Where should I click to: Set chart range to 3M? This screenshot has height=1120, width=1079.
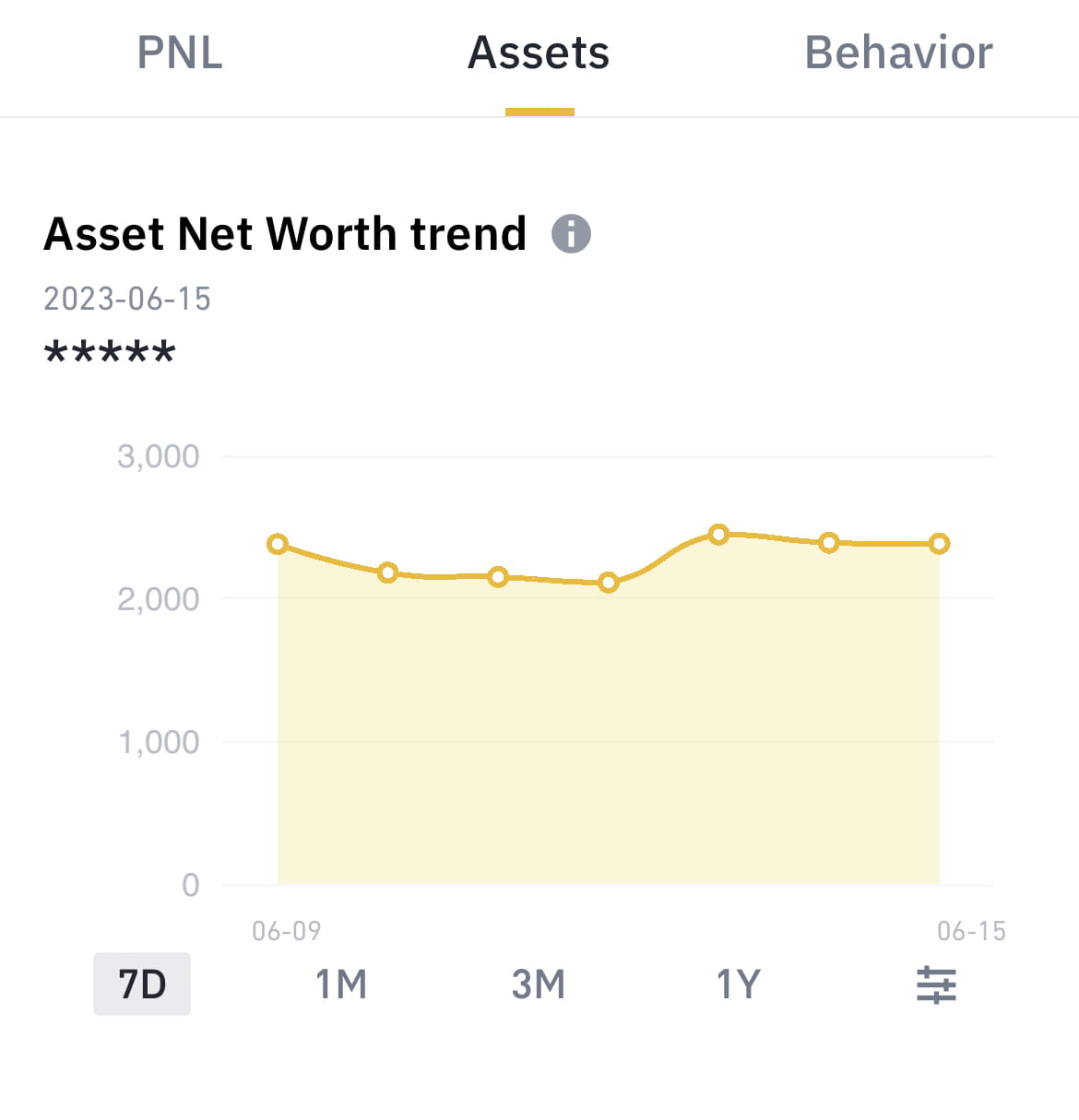[539, 984]
